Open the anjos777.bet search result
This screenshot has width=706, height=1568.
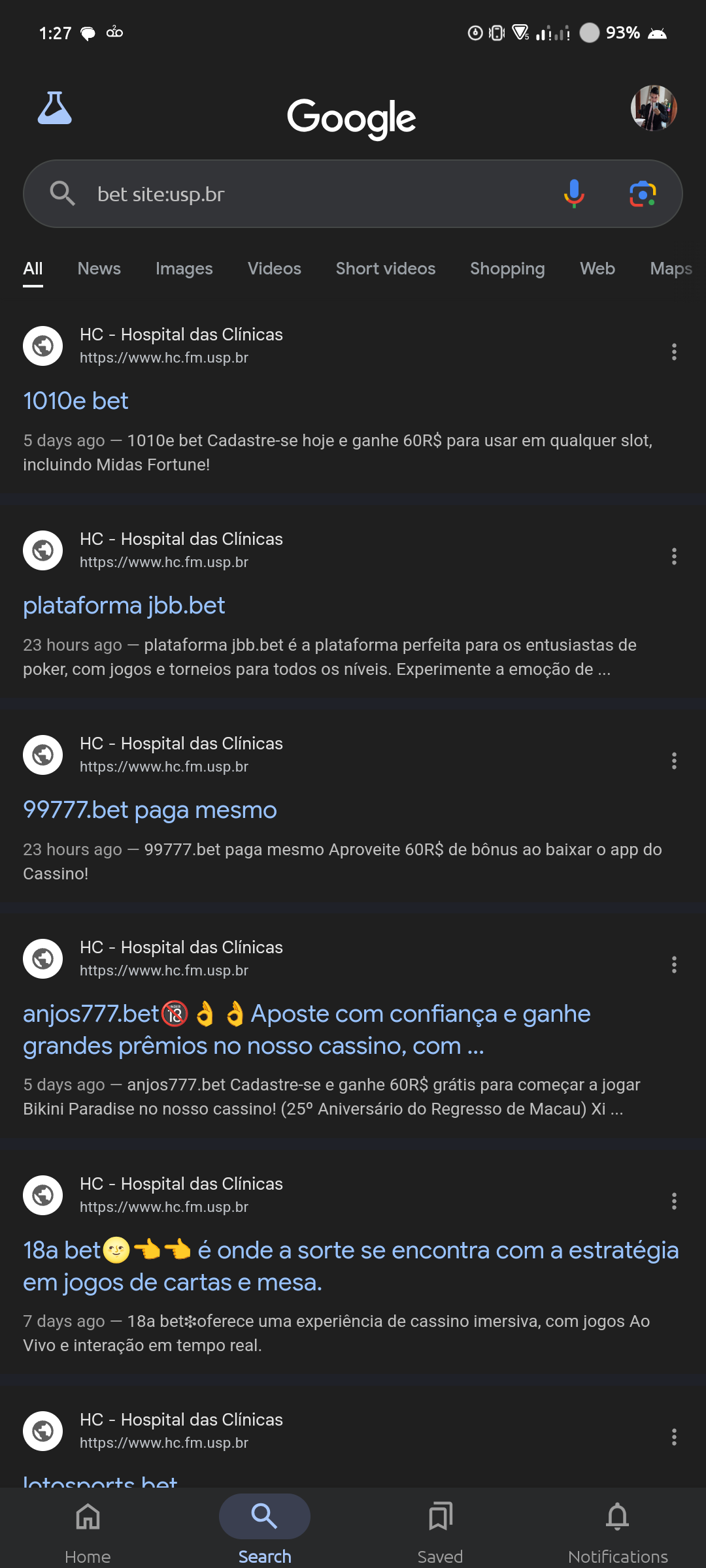click(307, 1030)
